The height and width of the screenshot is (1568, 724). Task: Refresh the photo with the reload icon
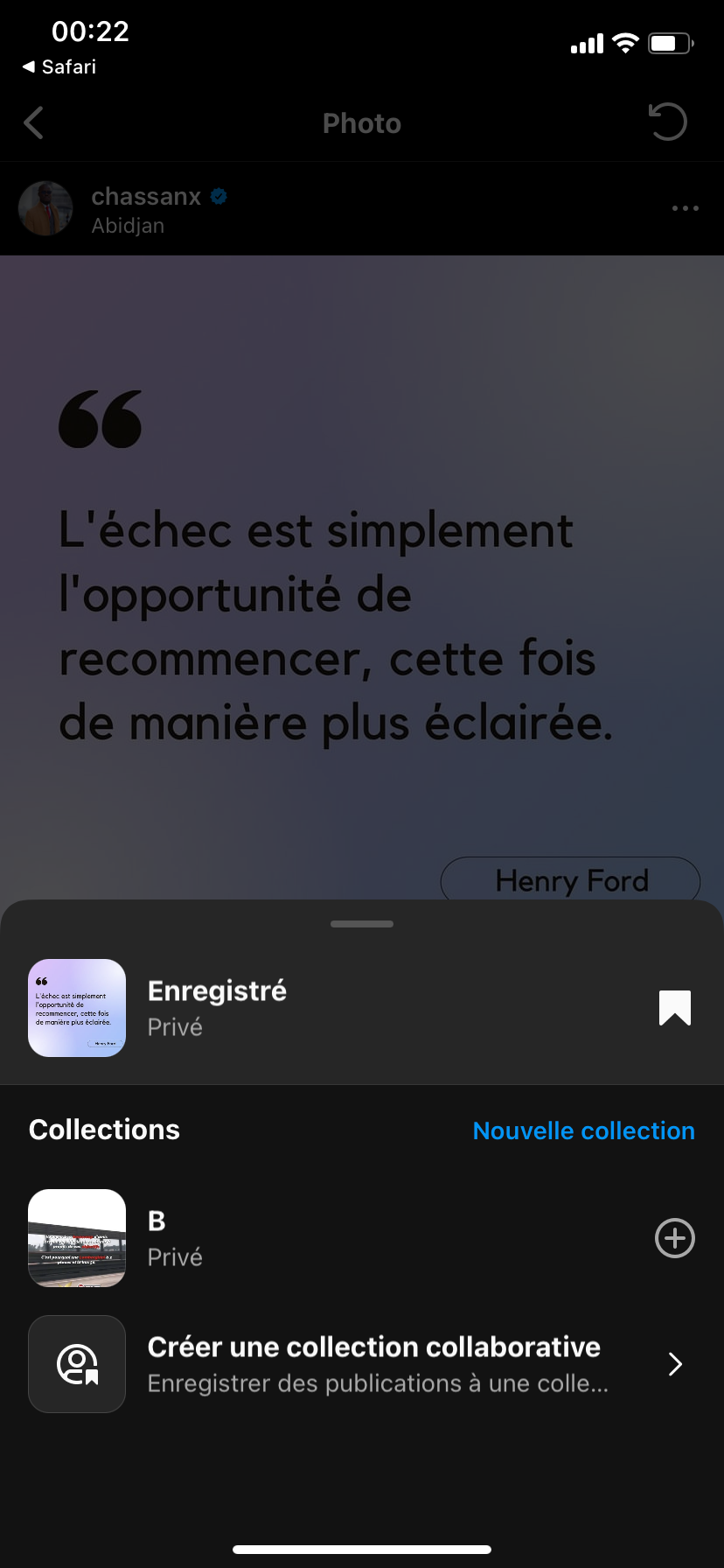coord(667,122)
